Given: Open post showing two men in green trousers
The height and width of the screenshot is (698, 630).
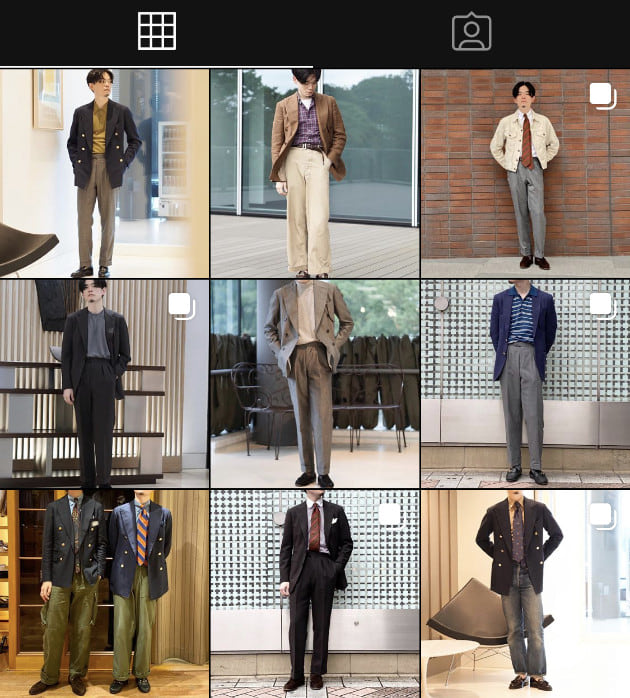Looking at the screenshot, I should pyautogui.click(x=104, y=593).
